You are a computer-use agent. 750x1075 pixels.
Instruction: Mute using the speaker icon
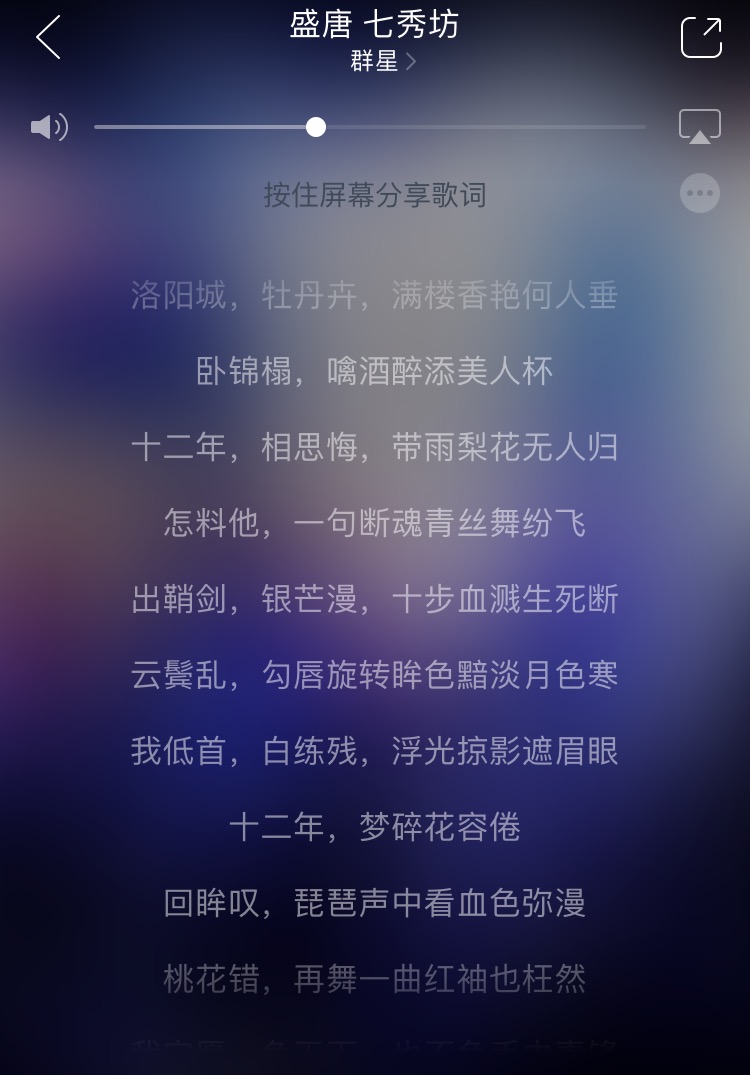coord(49,127)
